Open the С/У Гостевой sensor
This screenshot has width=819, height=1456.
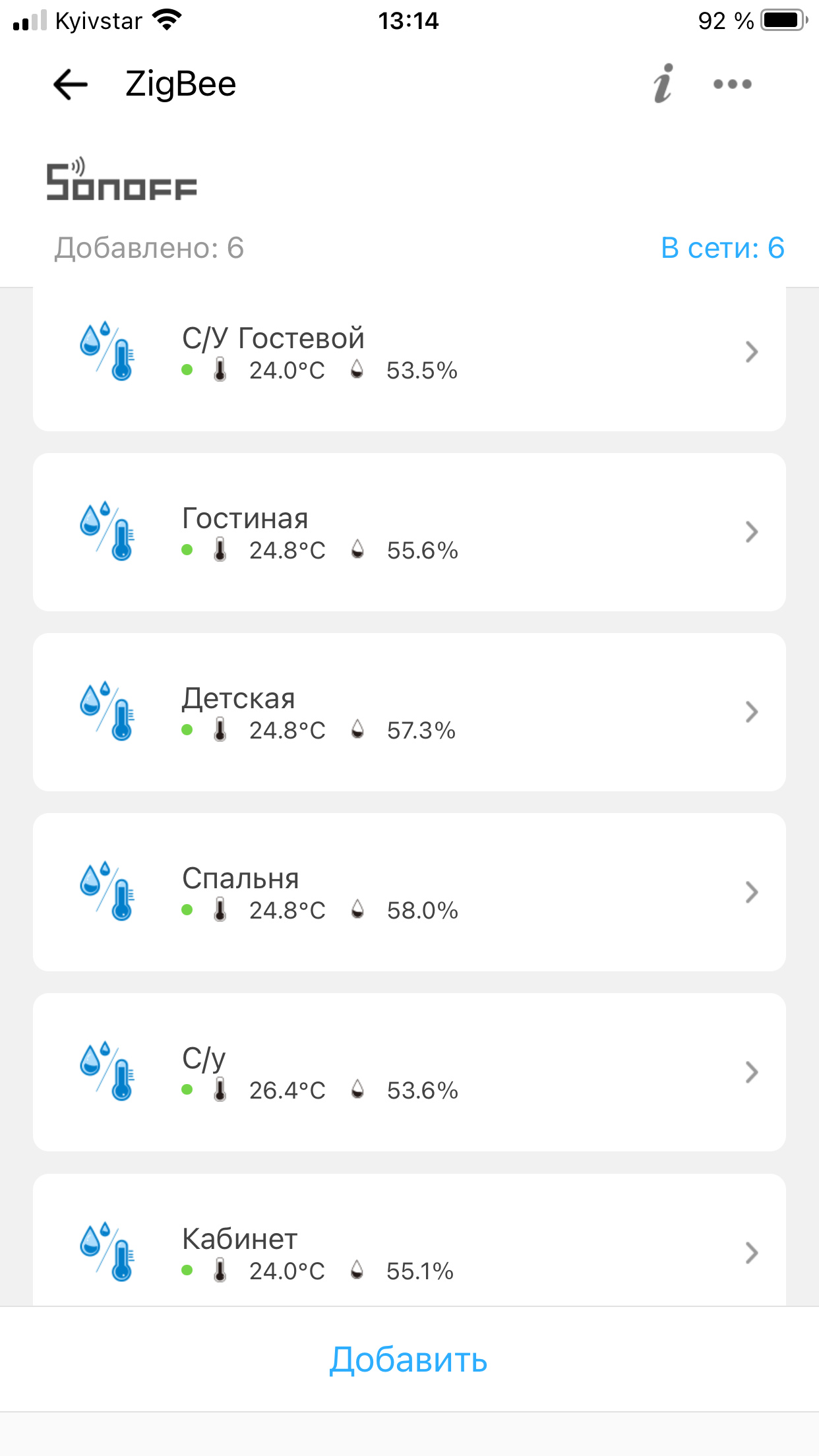pos(409,359)
